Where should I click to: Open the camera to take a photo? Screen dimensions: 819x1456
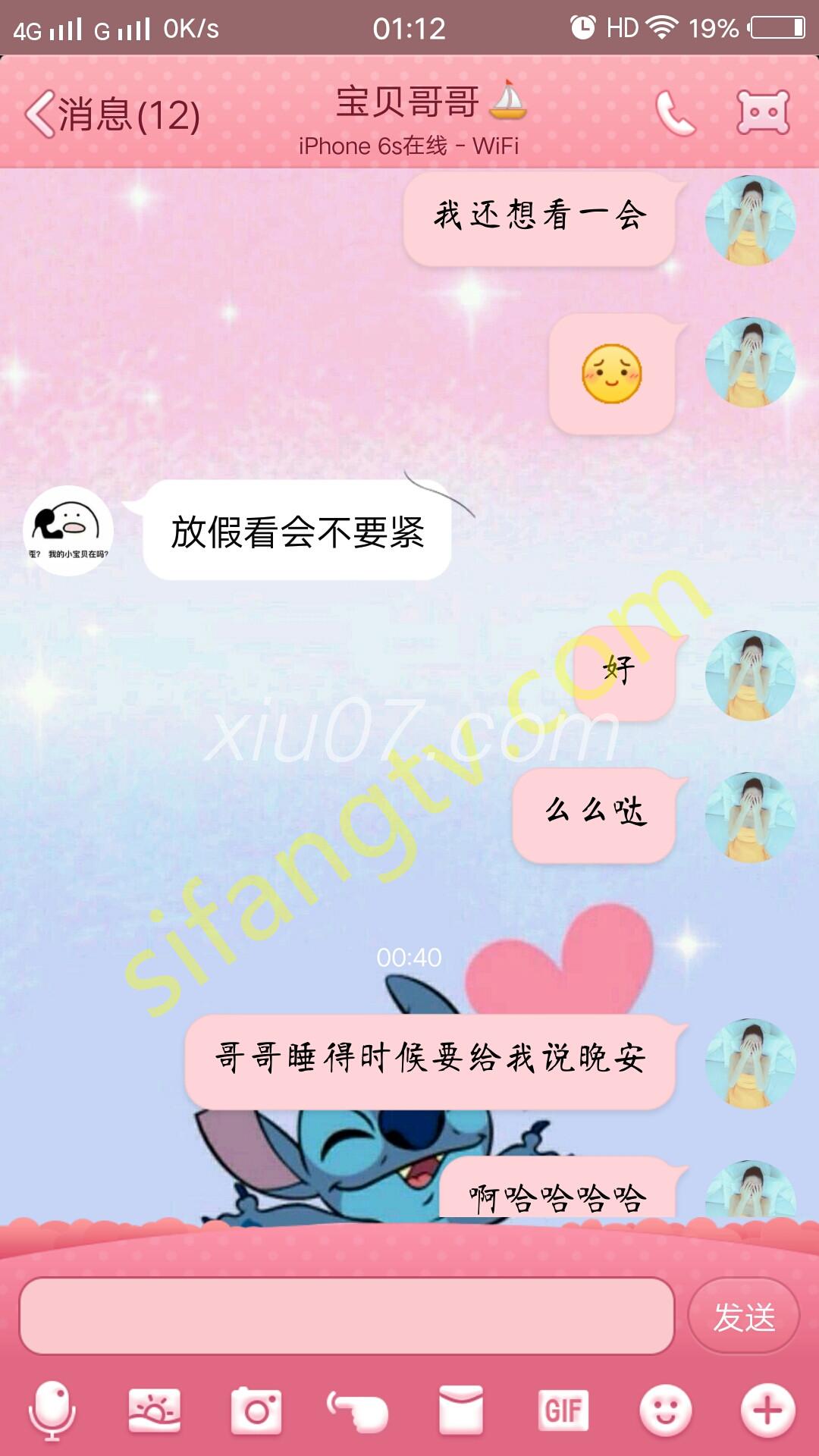coord(256,1410)
